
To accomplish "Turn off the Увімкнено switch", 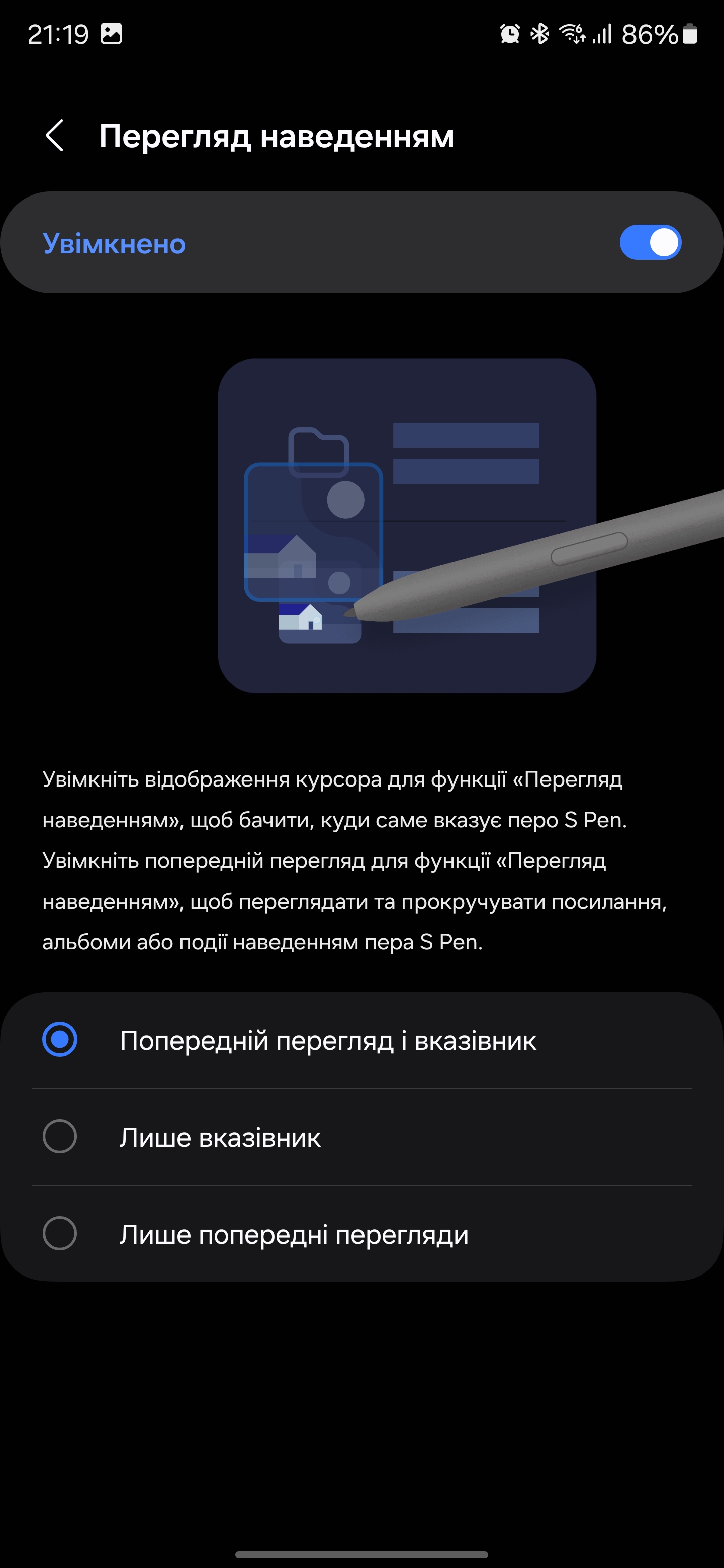I will [x=650, y=242].
